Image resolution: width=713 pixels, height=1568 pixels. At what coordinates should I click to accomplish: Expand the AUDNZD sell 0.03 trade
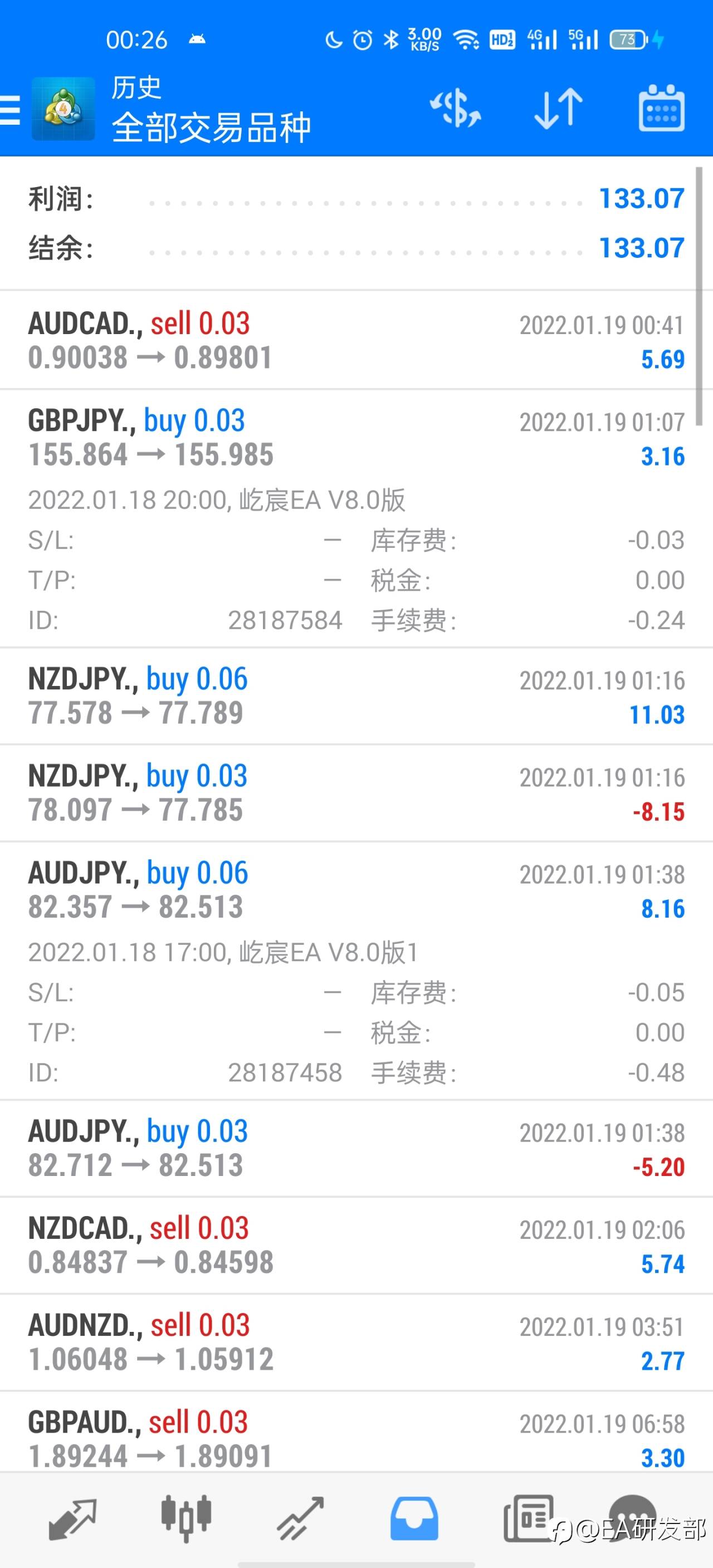pyautogui.click(x=356, y=1342)
